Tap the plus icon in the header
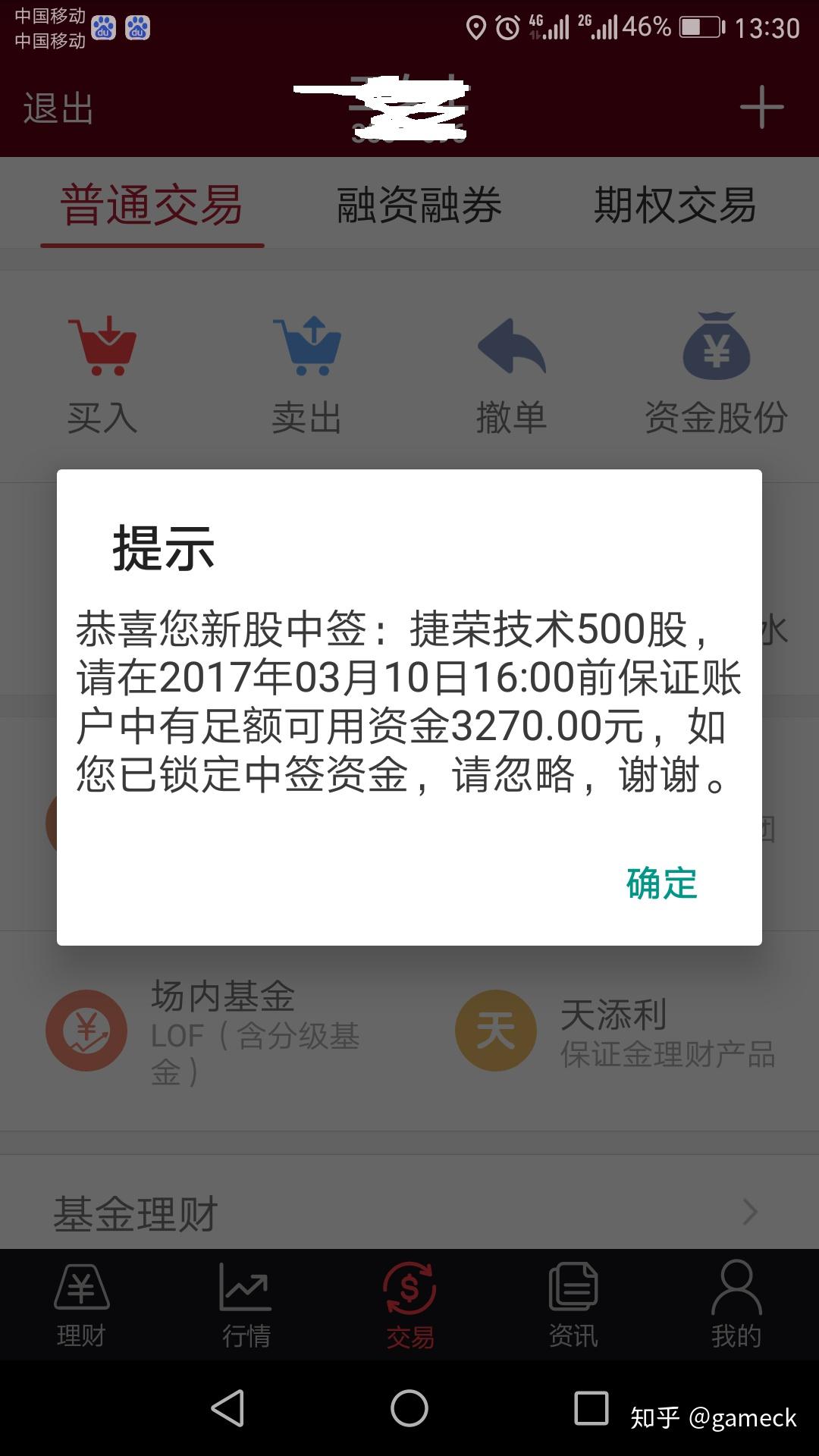This screenshot has height=1456, width=819. point(761,107)
